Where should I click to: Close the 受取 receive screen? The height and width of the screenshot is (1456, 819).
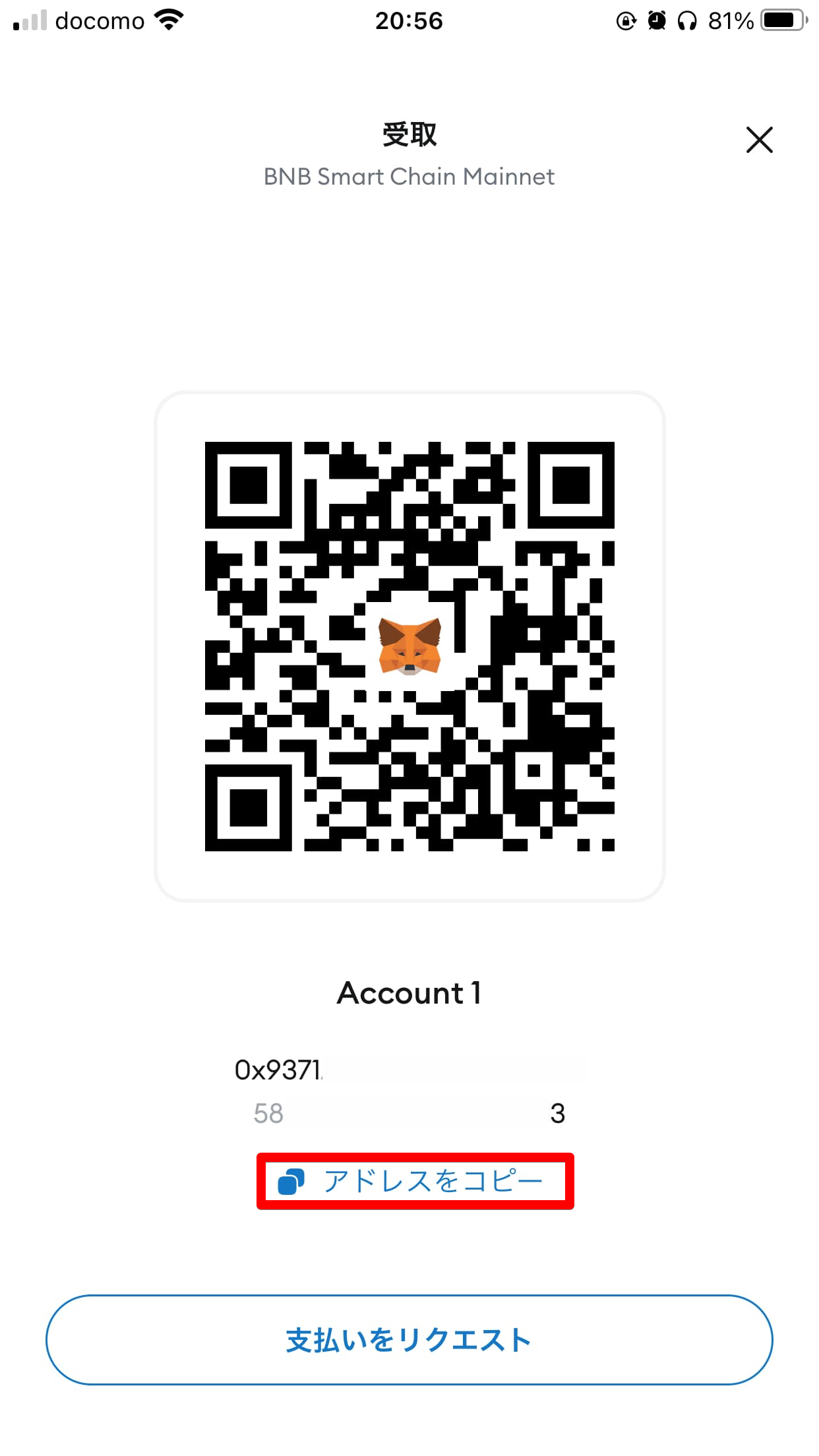point(759,140)
